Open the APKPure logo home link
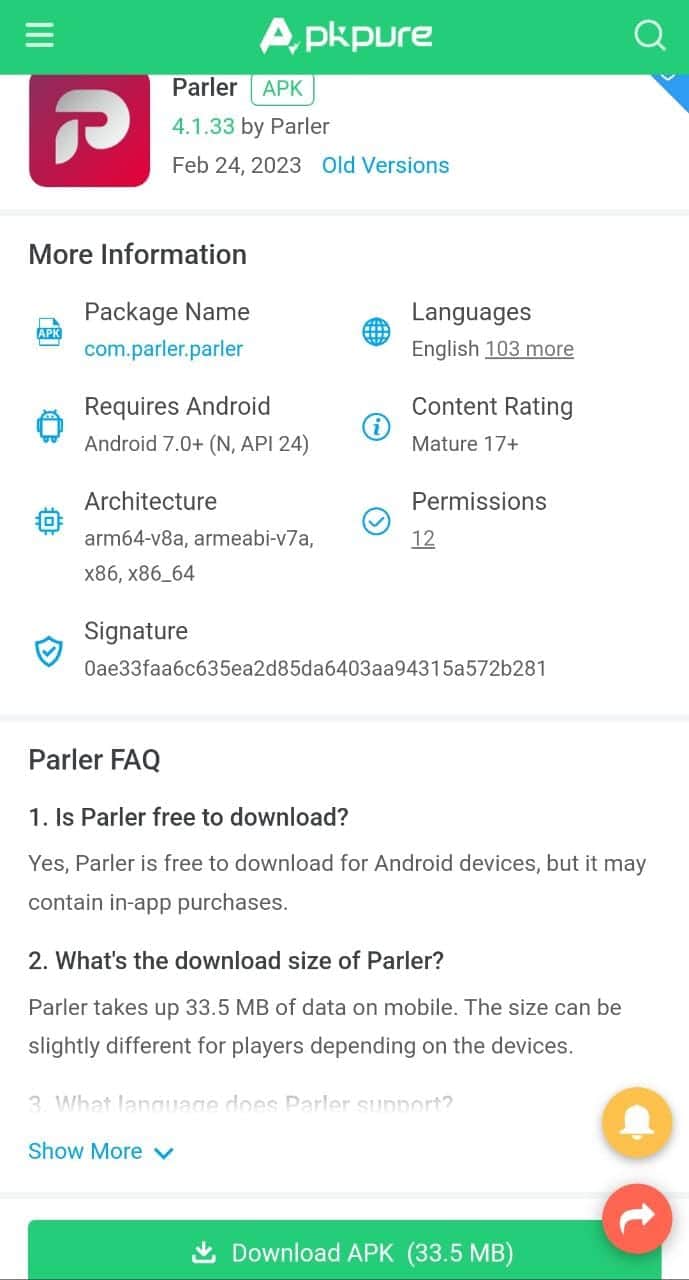This screenshot has height=1280, width=689. [346, 37]
